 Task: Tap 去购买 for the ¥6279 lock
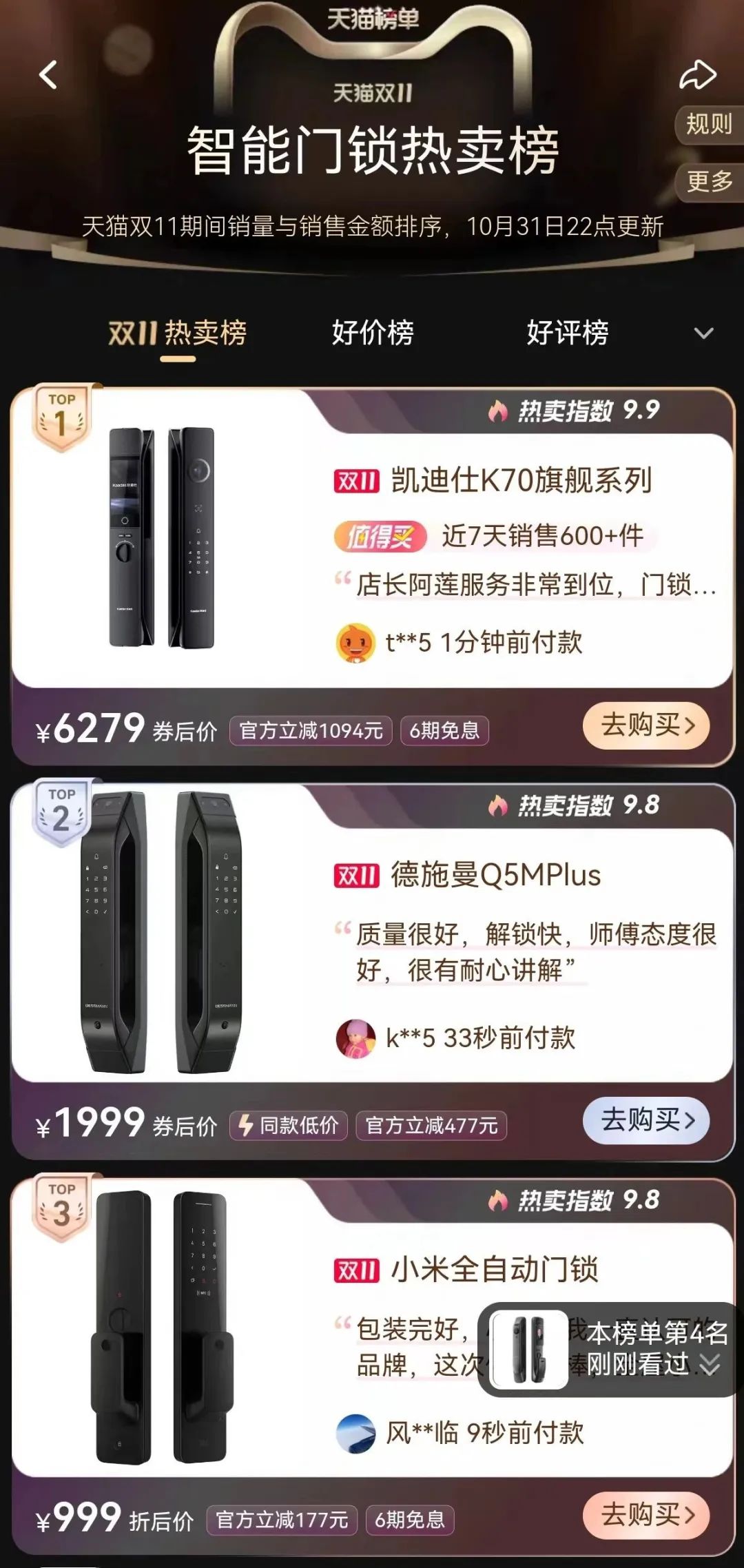coord(646,725)
